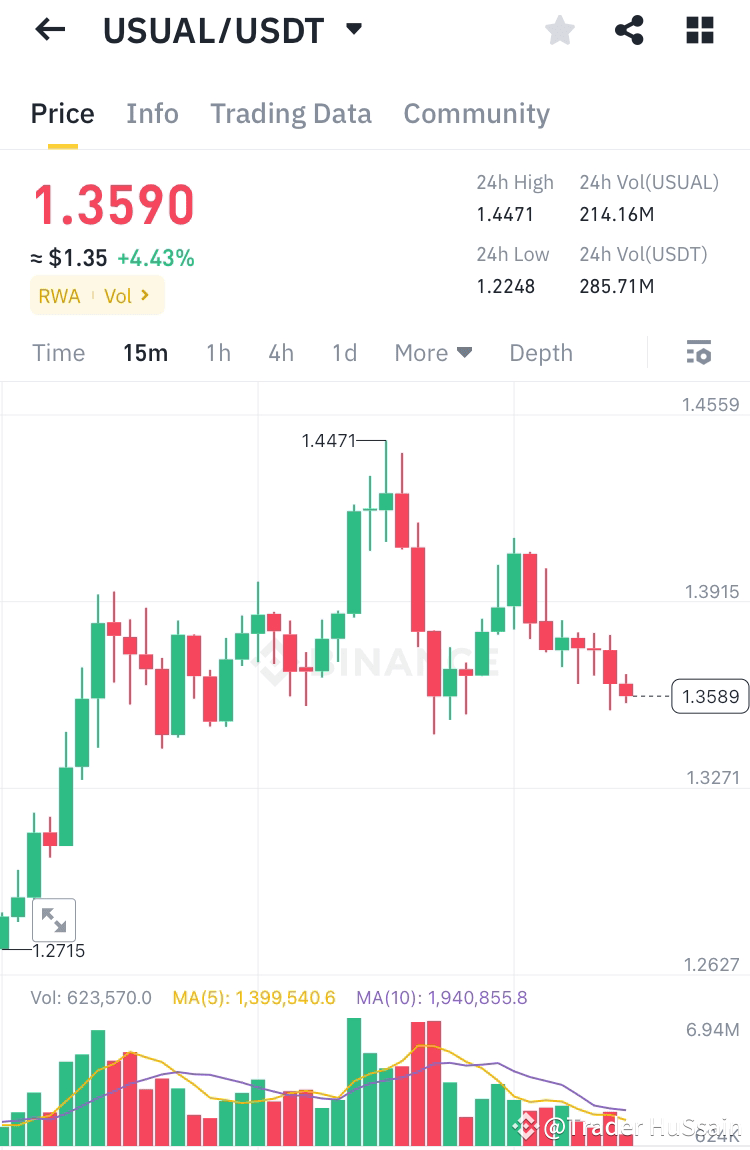Open the apps grid icon top right
Screen dimensions: 750x1150
click(699, 30)
